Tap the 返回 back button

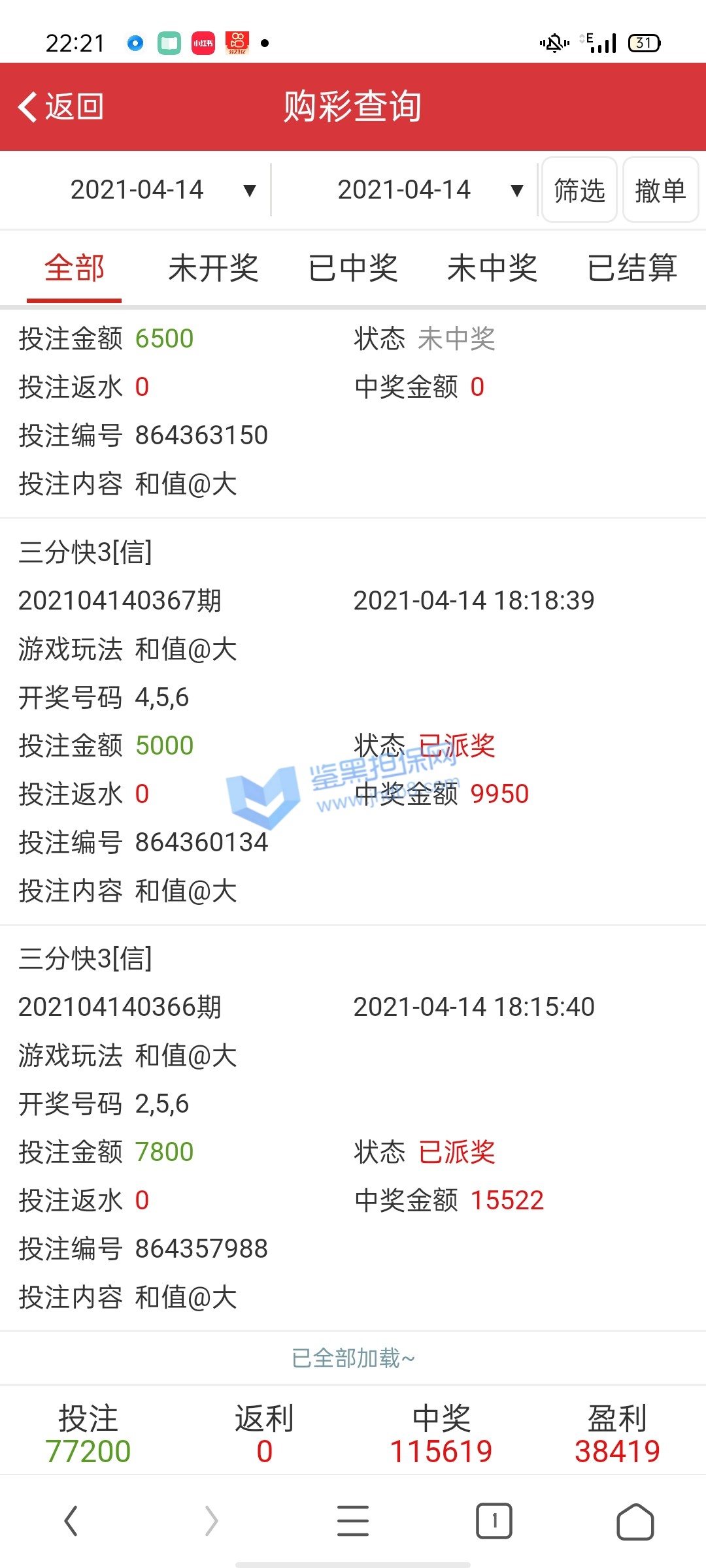click(61, 106)
